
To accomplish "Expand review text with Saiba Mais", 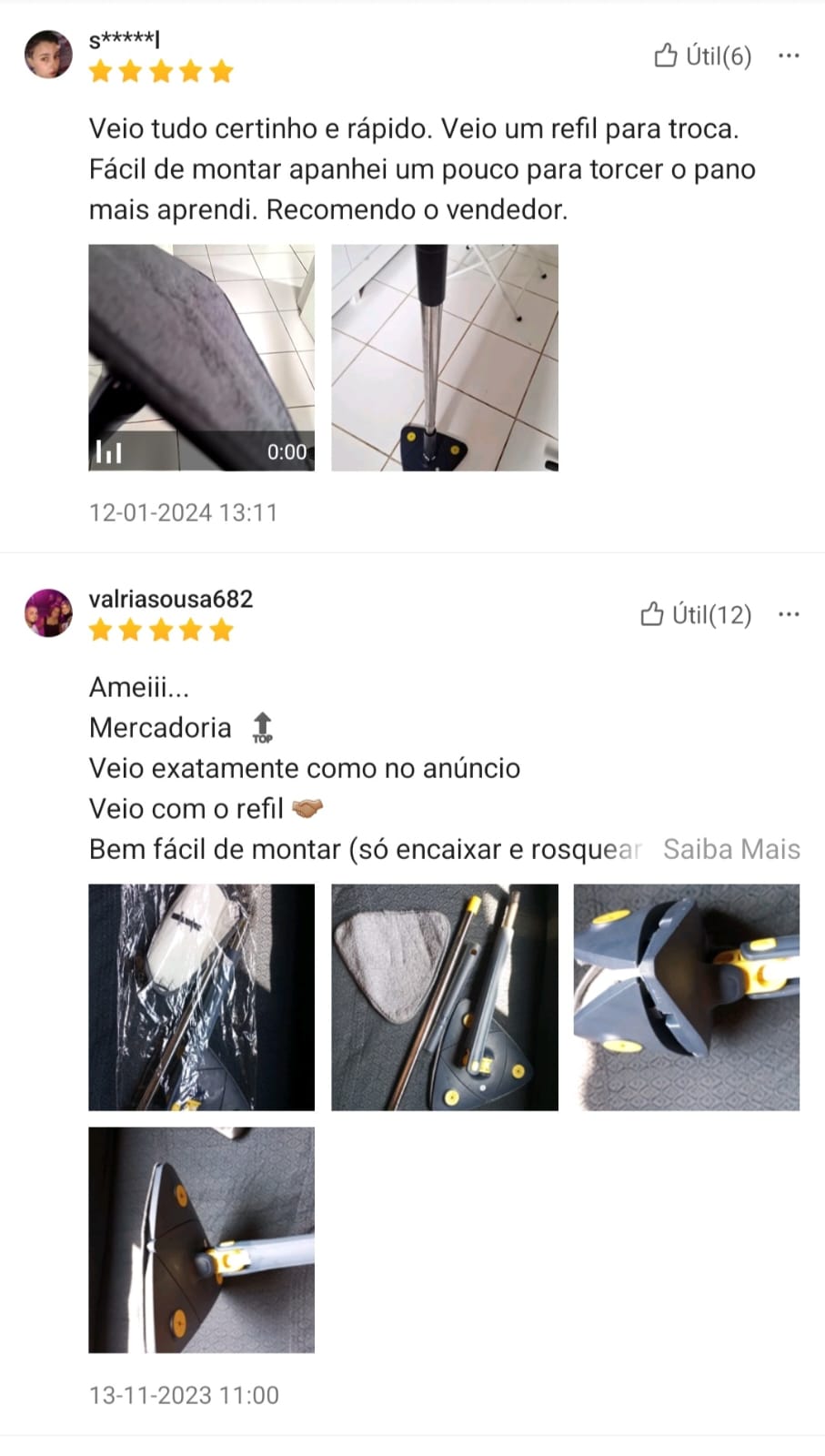I will pos(731,849).
